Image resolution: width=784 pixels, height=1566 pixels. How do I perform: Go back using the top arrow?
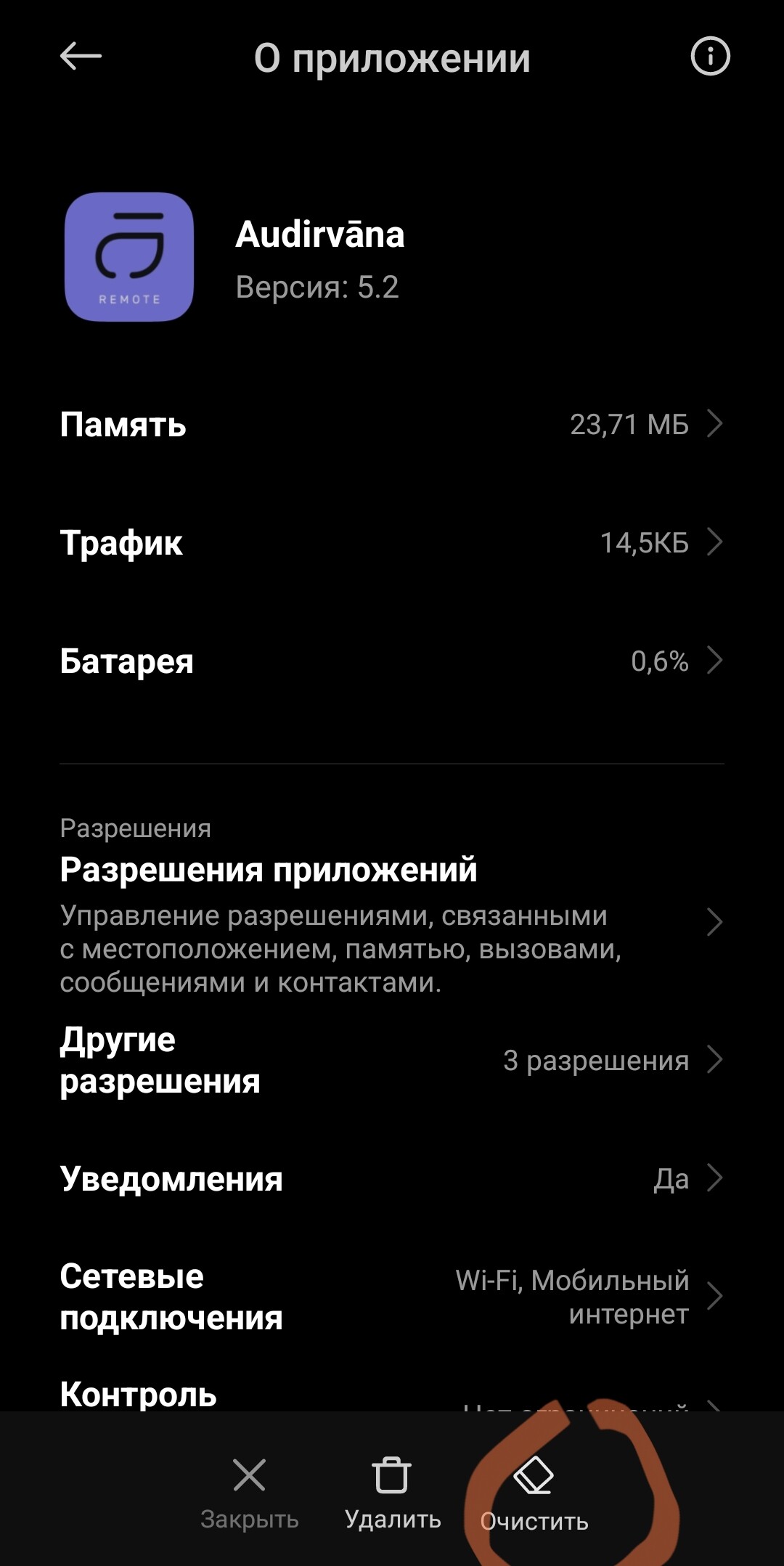coord(81,56)
